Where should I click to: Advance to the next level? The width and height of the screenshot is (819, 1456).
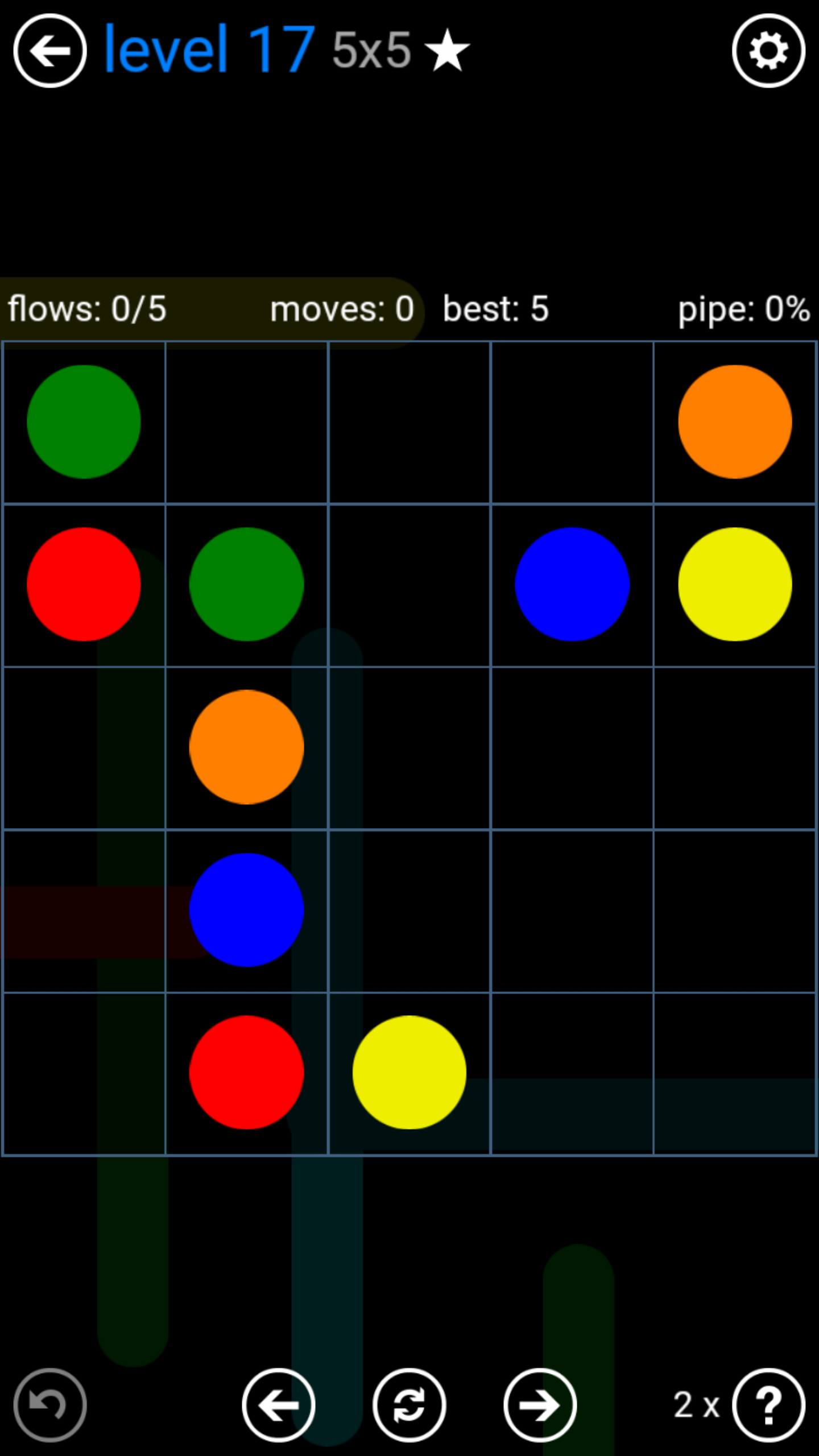[540, 1405]
